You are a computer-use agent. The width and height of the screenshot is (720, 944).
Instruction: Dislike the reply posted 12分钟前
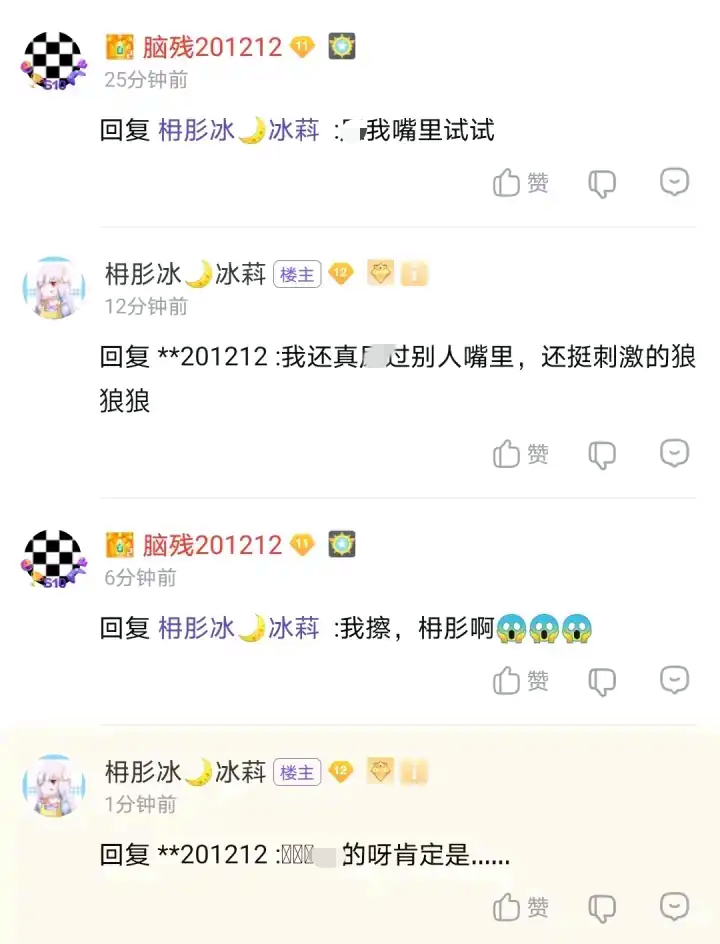[602, 454]
